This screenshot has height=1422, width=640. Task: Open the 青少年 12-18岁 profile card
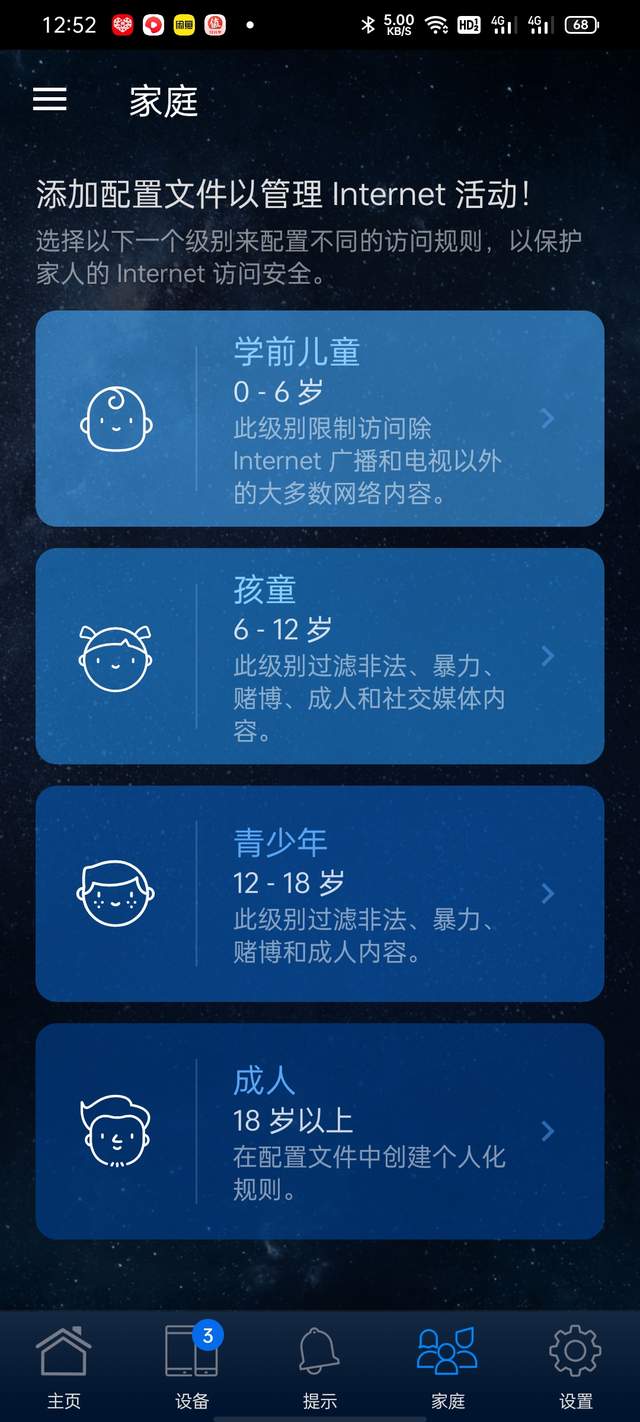pos(320,893)
